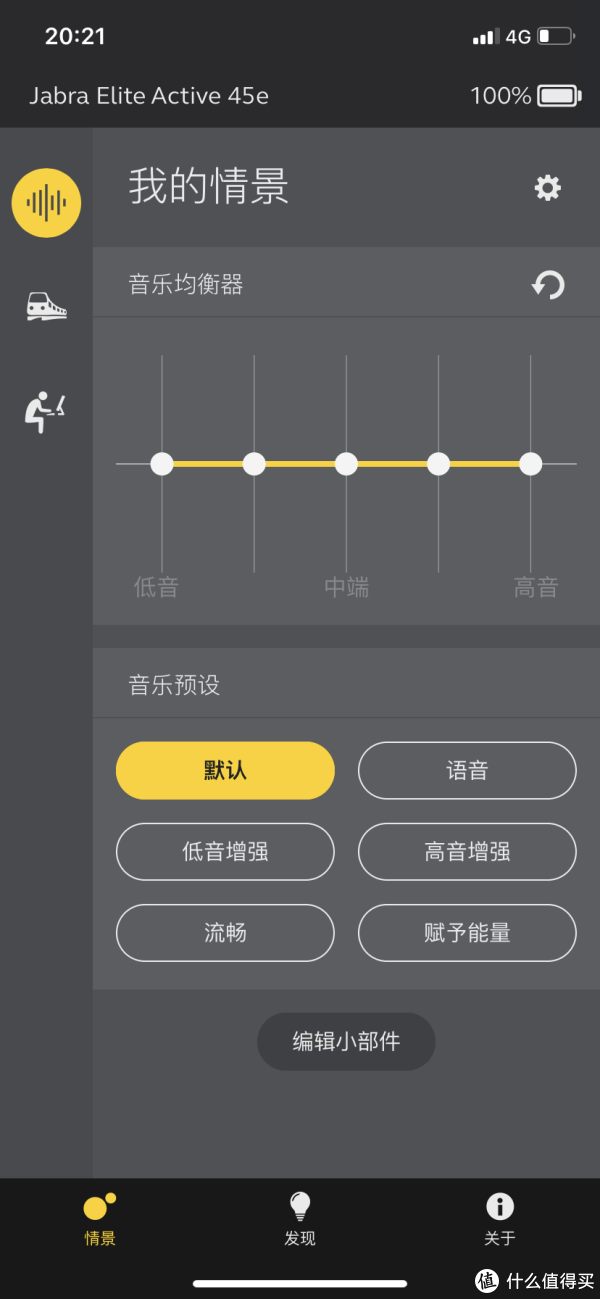Tap the 高音 equalizer slider handle
The height and width of the screenshot is (1299, 600).
pos(531,464)
